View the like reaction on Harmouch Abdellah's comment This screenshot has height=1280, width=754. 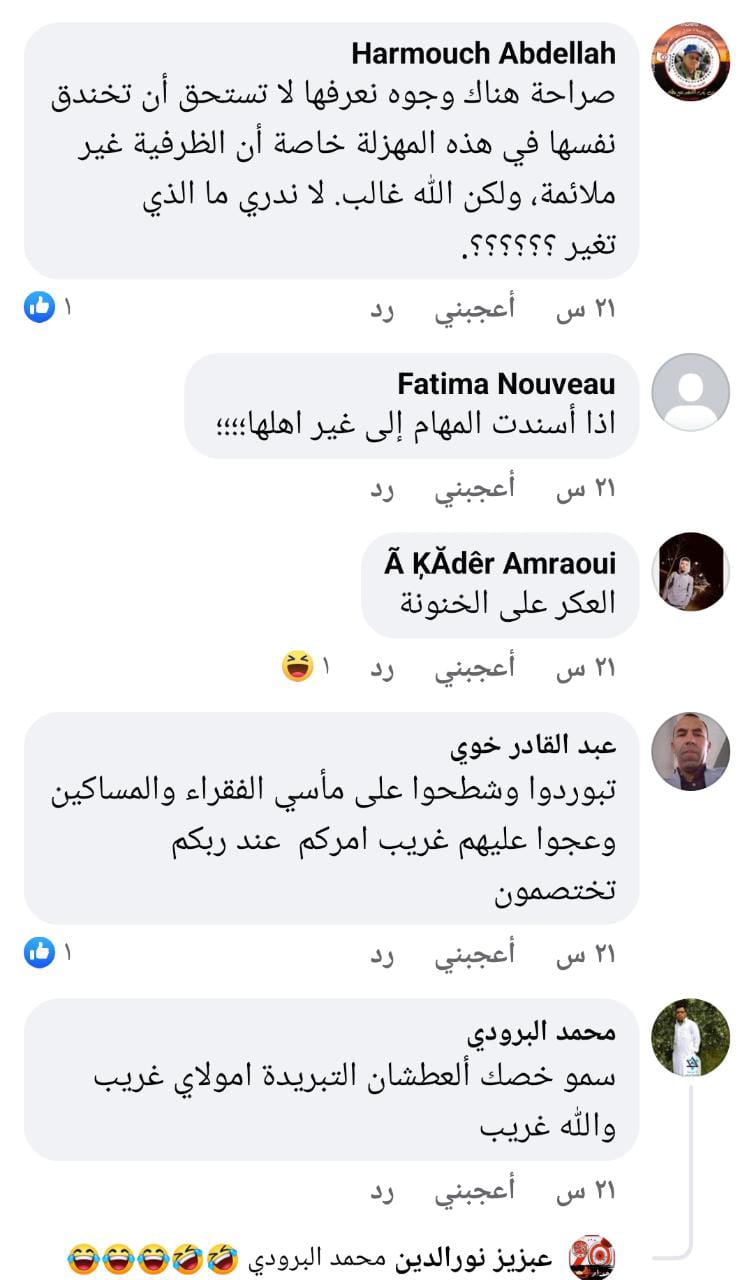click(40, 308)
